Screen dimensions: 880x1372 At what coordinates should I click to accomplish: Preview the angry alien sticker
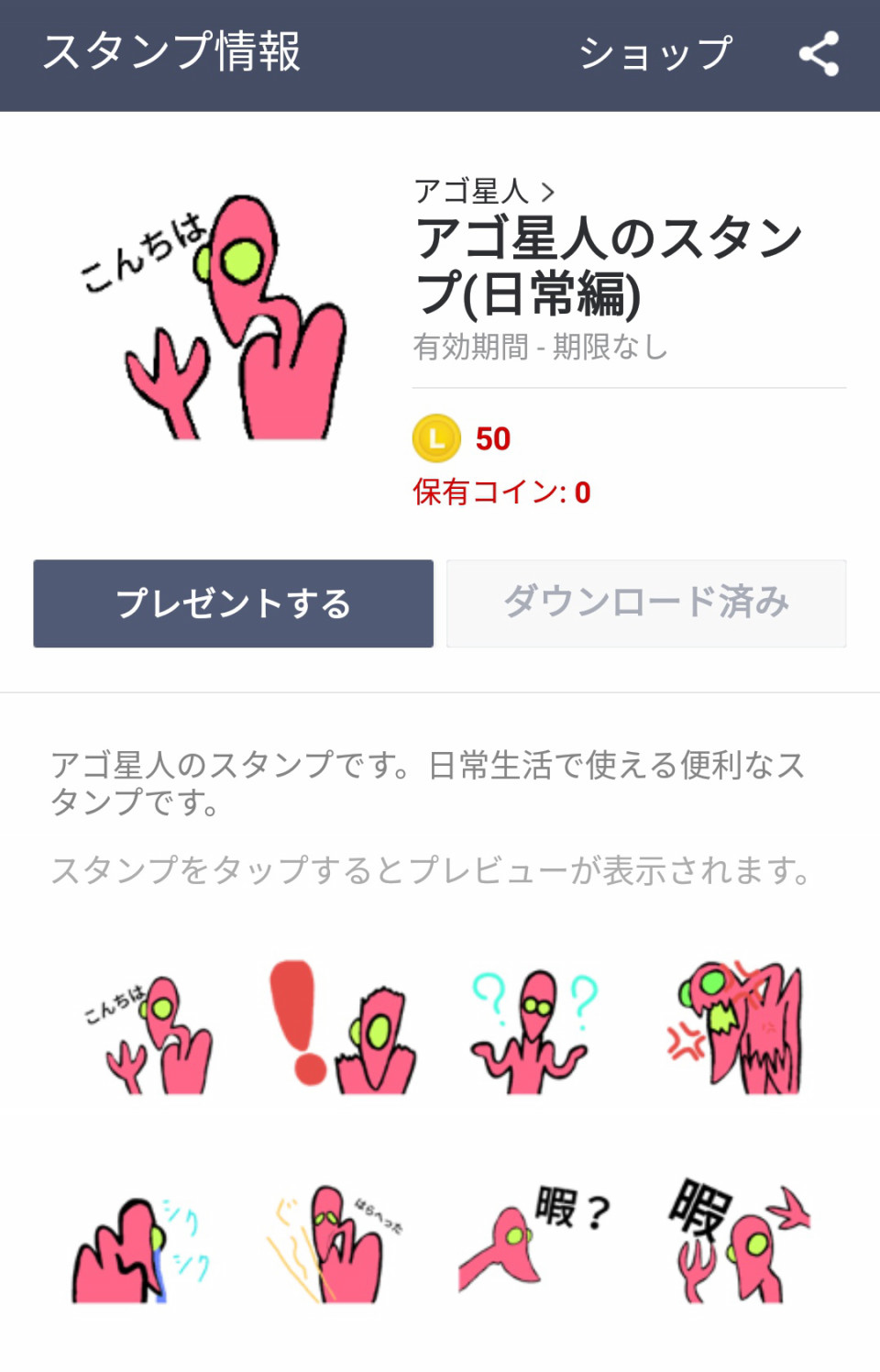coord(738,1029)
